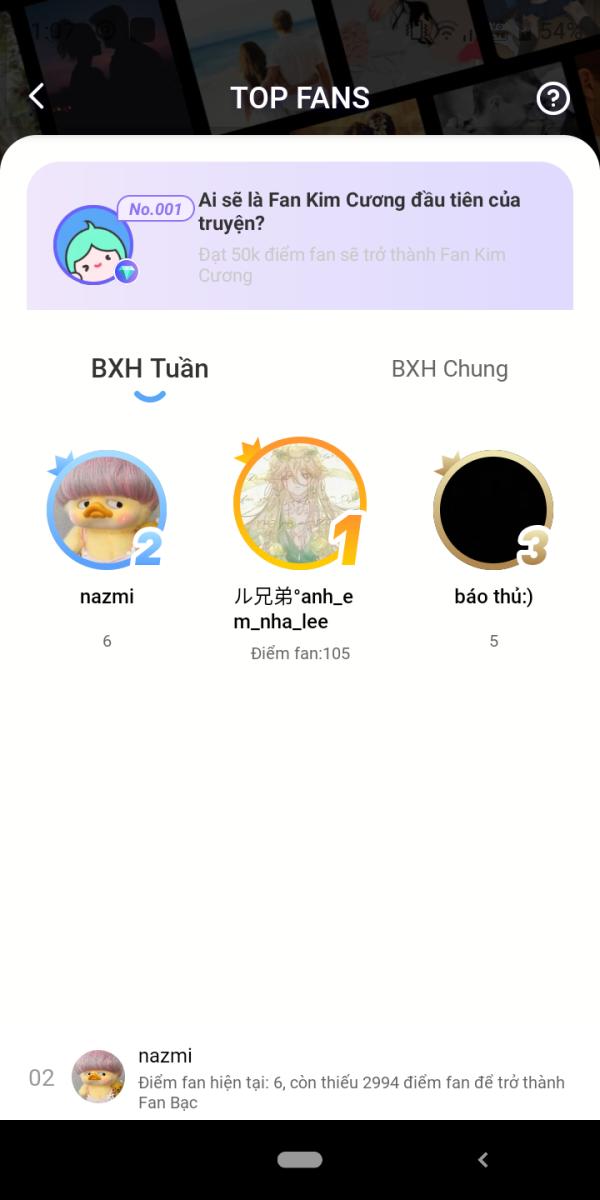Open the help question mark icon
The width and height of the screenshot is (600, 1200).
coord(553,98)
